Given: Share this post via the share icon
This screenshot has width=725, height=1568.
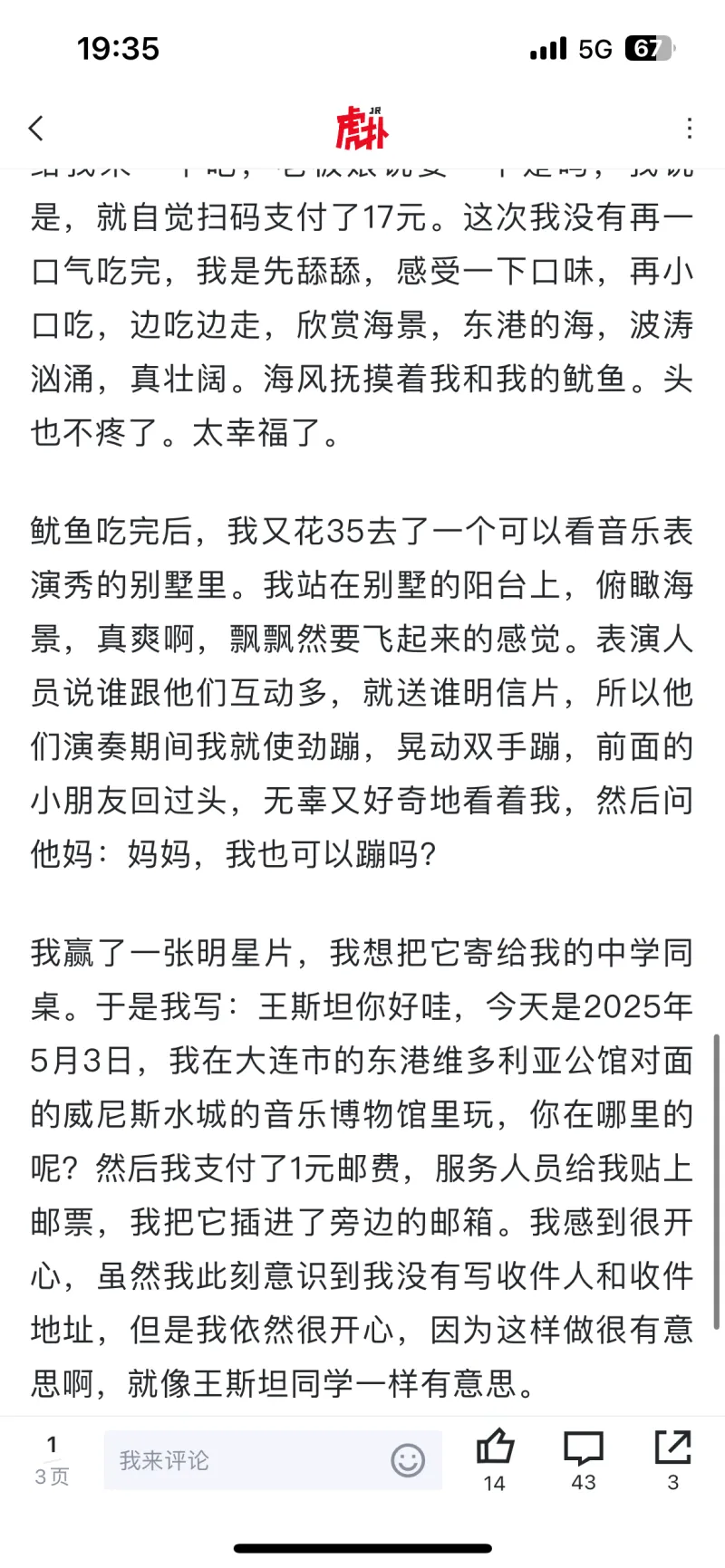Looking at the screenshot, I should [x=672, y=1458].
